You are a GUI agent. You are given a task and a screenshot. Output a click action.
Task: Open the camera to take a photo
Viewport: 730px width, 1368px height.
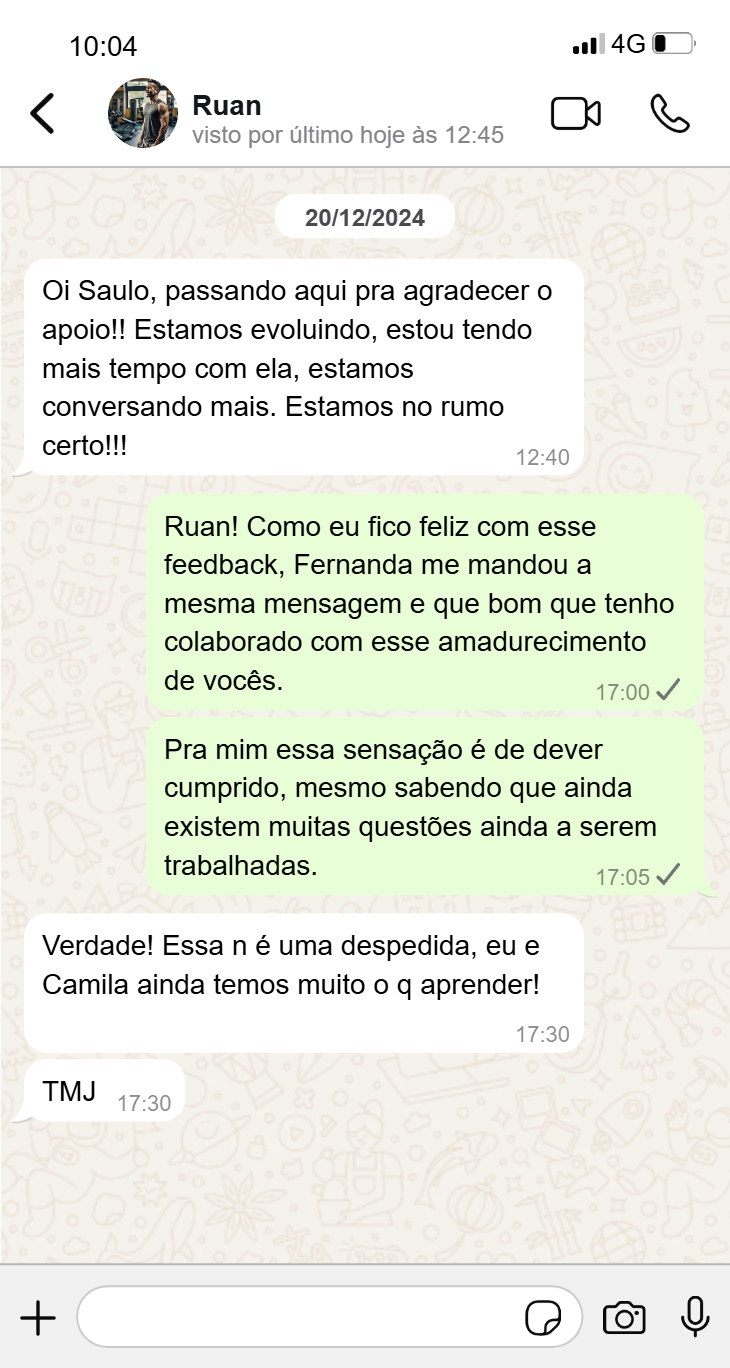[624, 1318]
